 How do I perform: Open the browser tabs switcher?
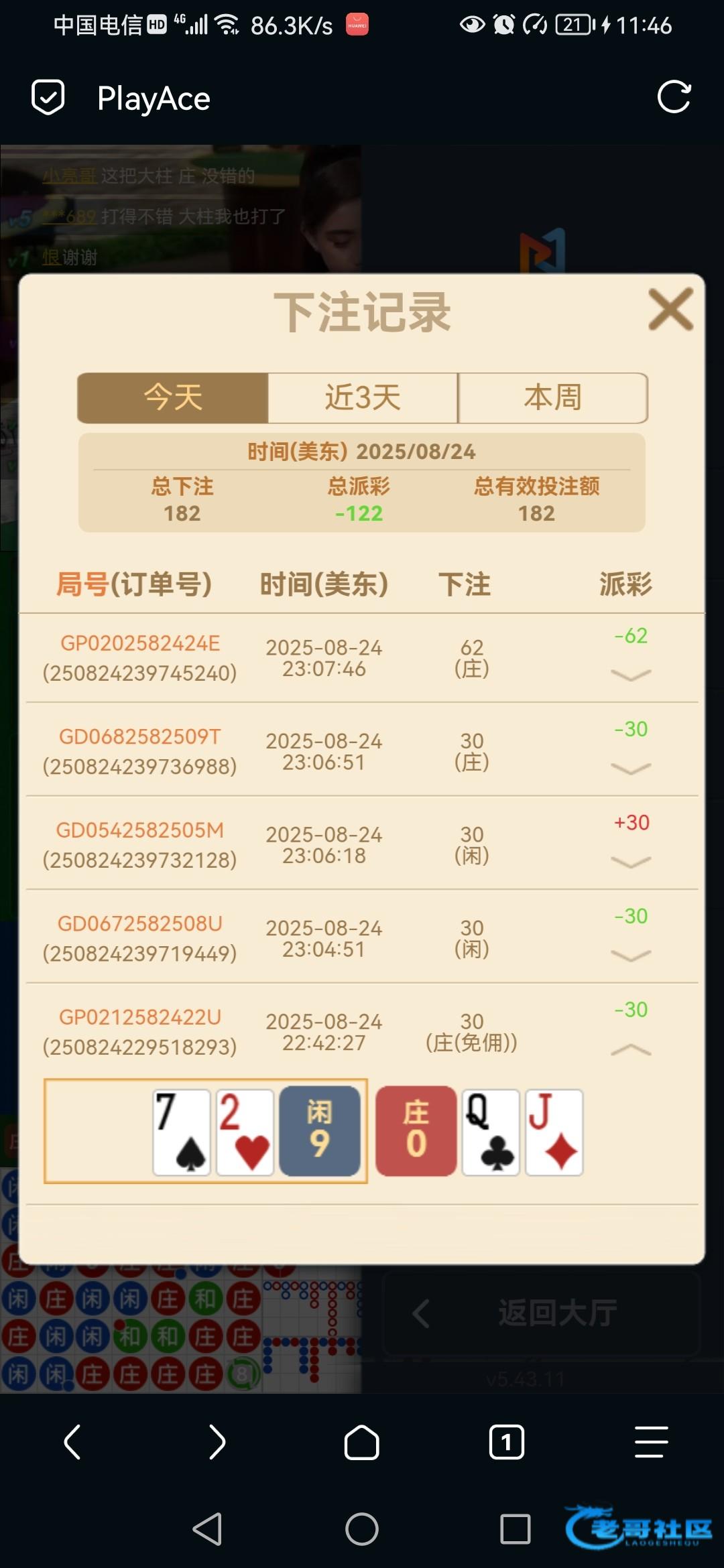(x=507, y=1442)
